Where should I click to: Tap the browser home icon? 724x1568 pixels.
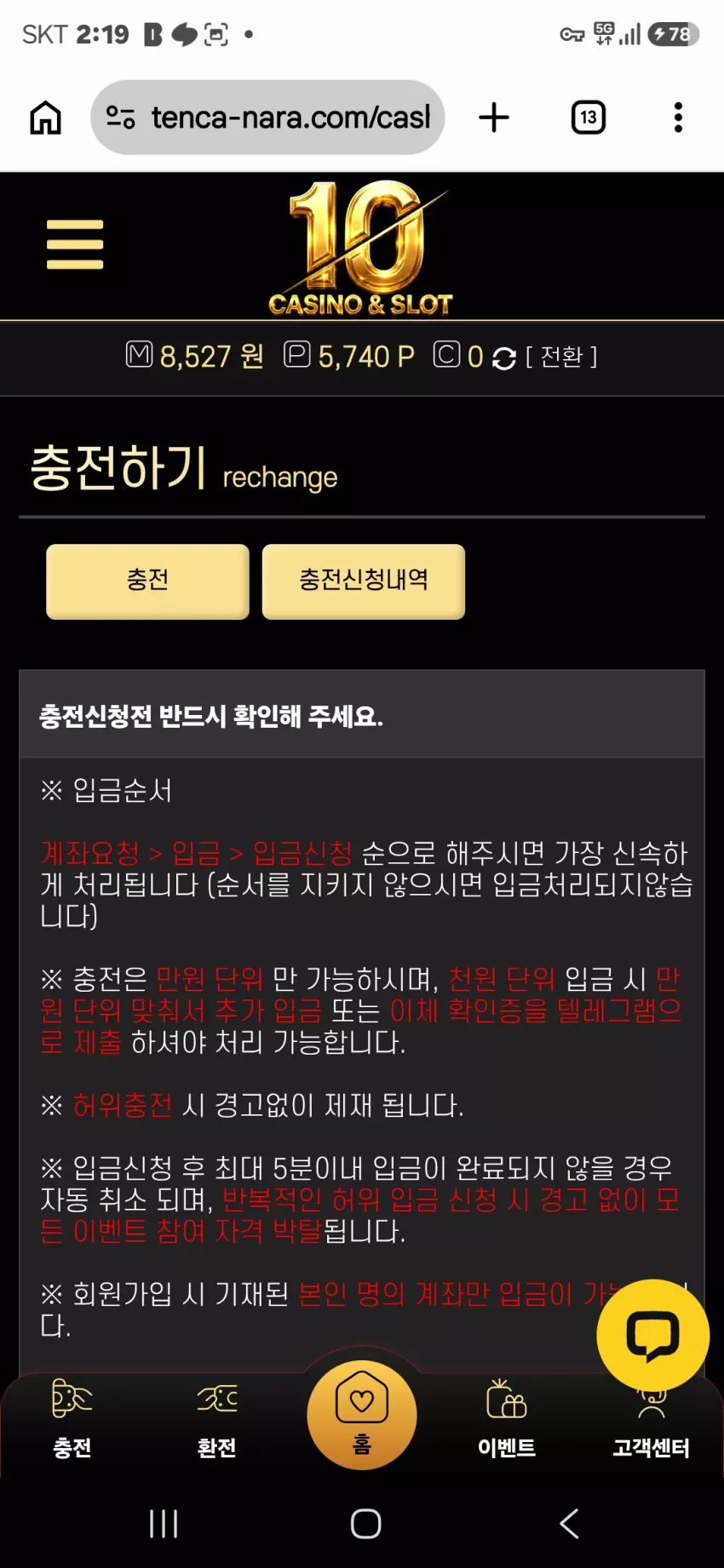[x=46, y=117]
